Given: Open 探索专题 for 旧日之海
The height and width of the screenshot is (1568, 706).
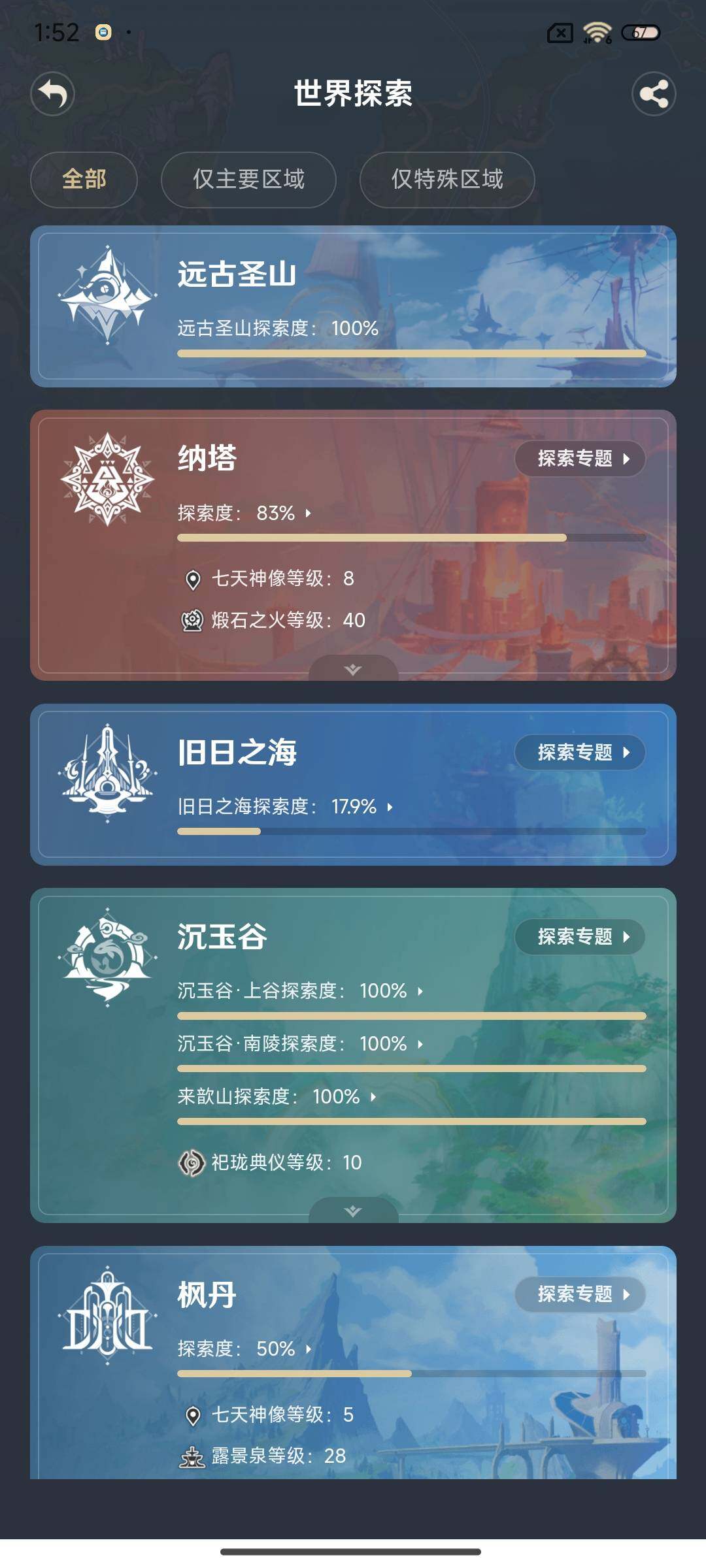Looking at the screenshot, I should pyautogui.click(x=580, y=753).
